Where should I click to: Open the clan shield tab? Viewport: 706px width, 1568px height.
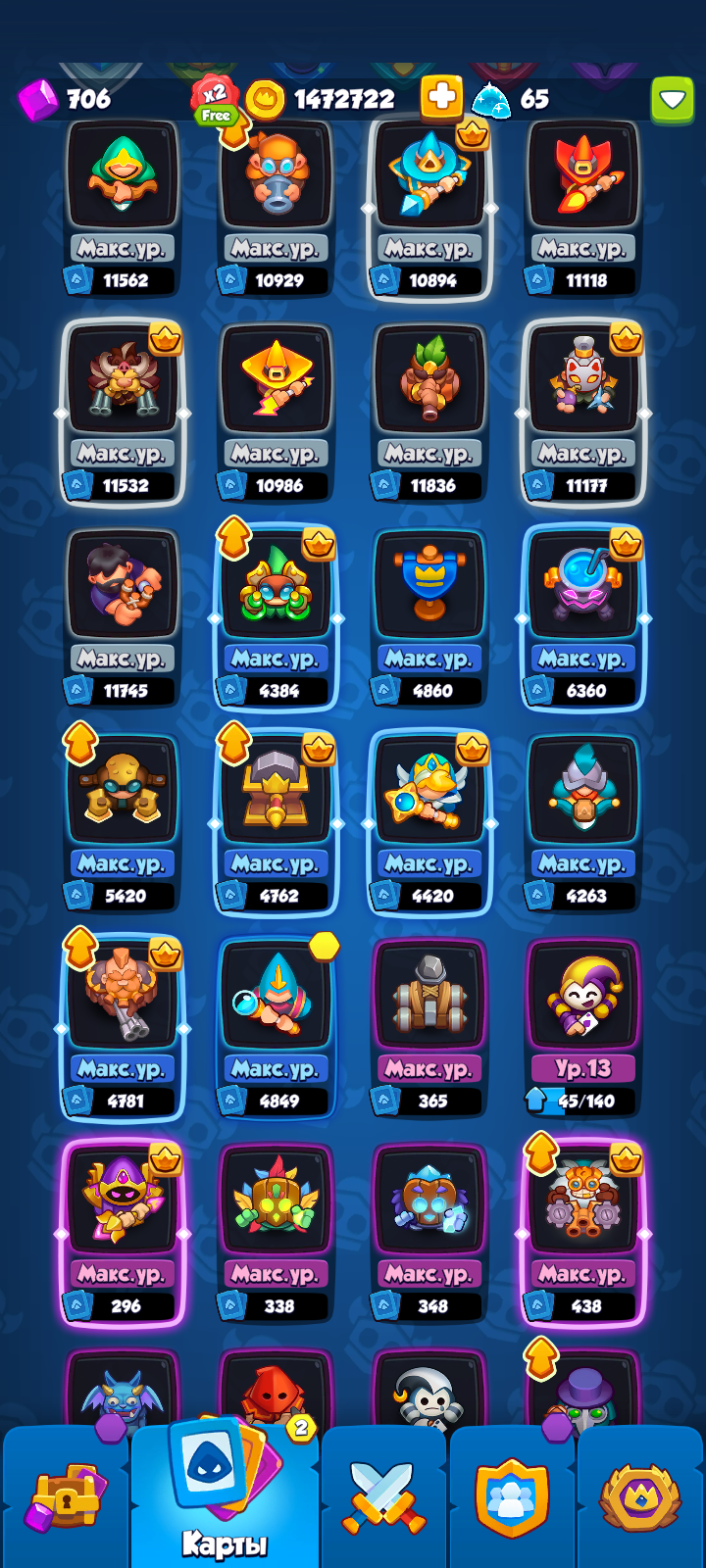click(512, 1497)
